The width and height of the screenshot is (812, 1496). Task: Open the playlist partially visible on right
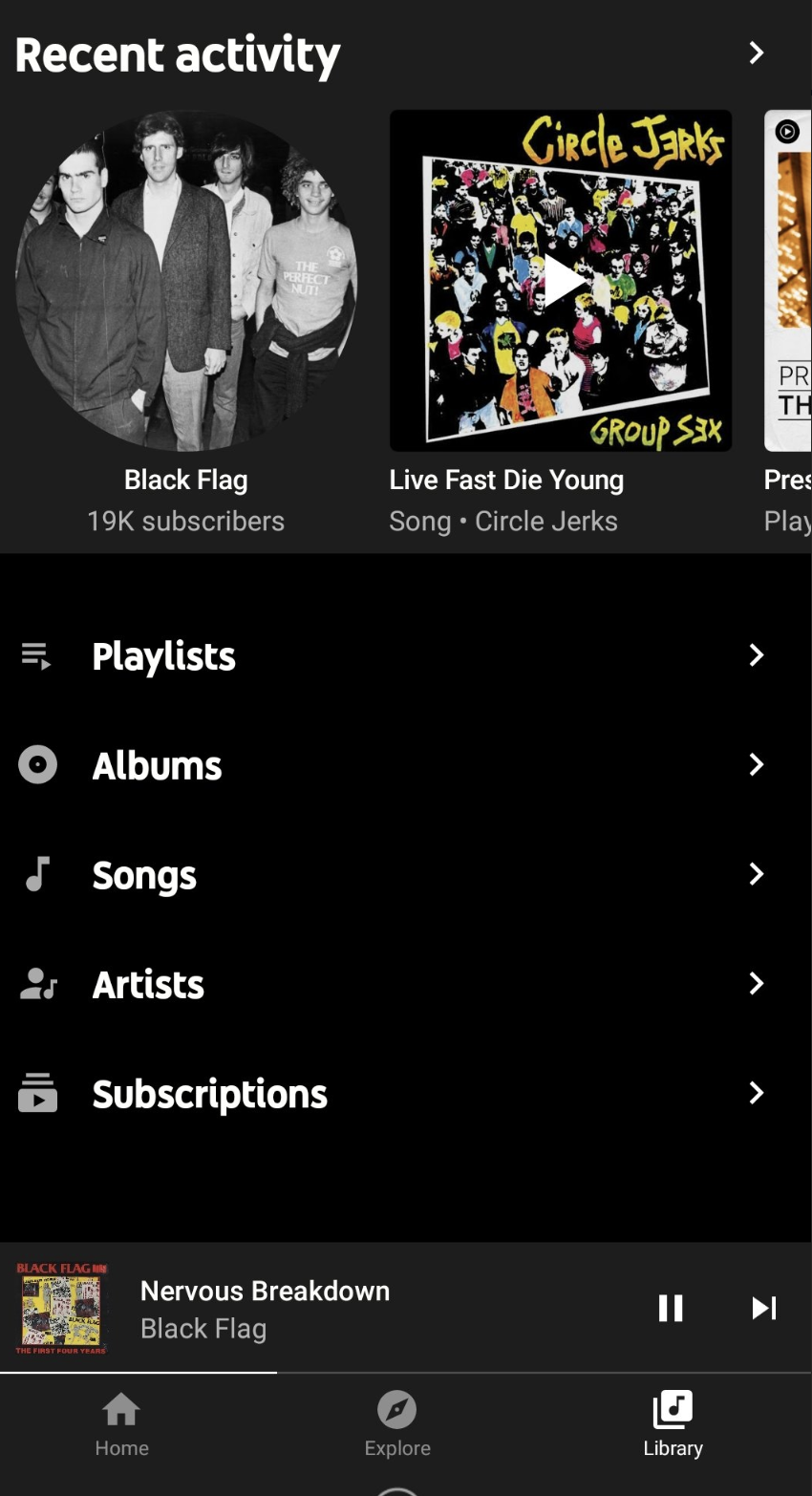[x=786, y=279]
